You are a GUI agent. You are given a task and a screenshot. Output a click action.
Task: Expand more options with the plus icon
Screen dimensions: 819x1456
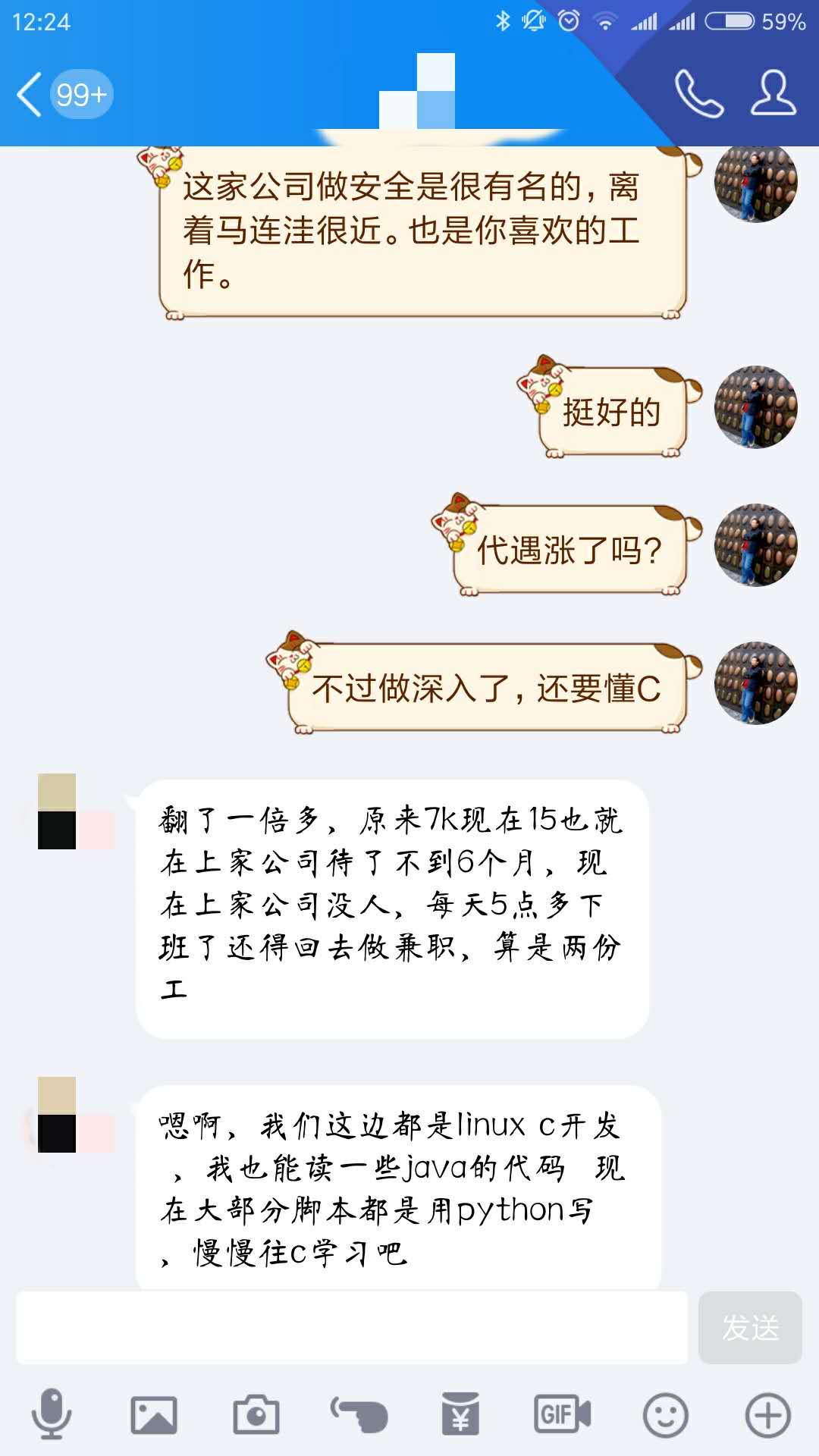(x=767, y=1414)
